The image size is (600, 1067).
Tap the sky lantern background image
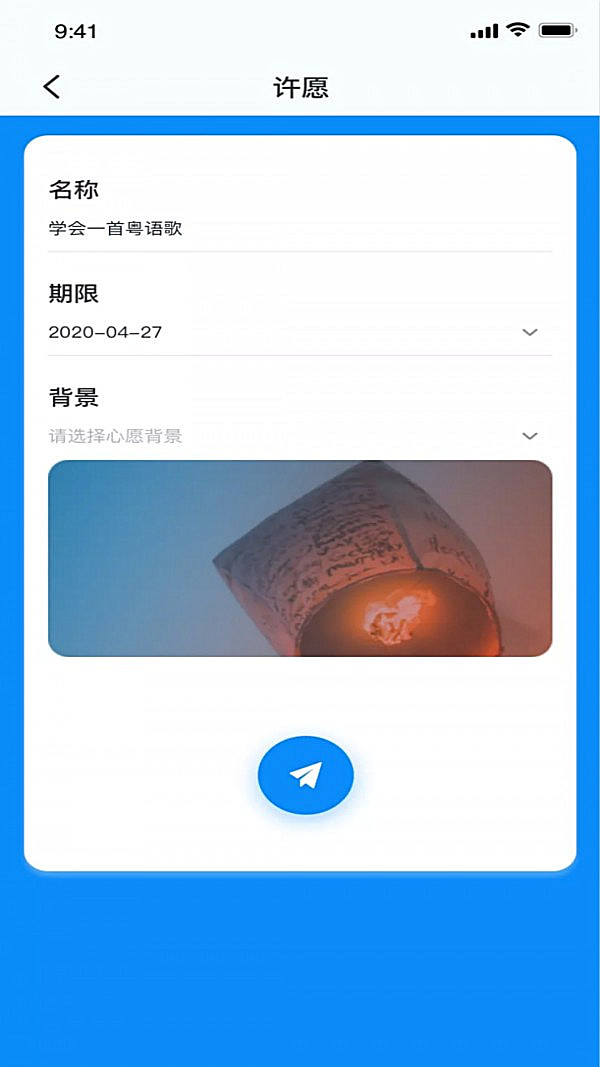[300, 558]
